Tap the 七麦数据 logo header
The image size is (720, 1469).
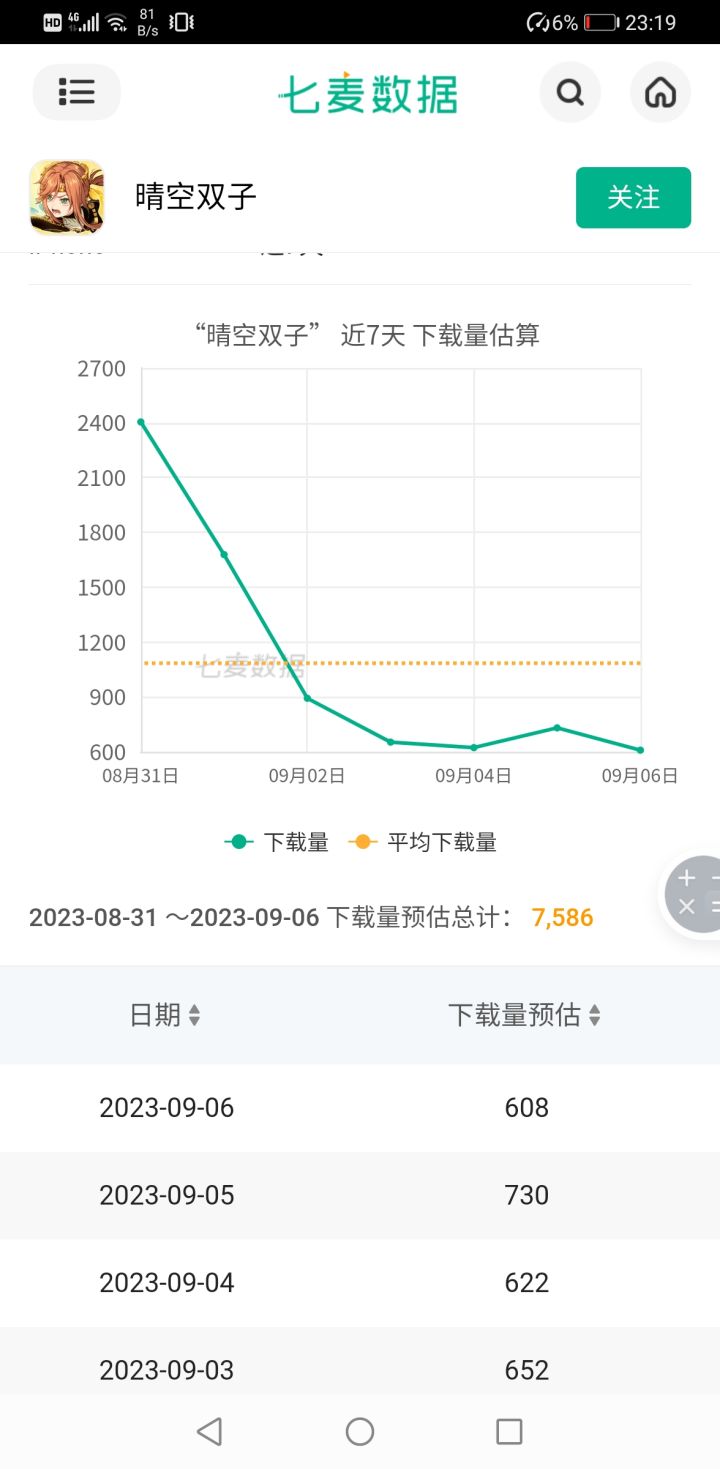[368, 93]
